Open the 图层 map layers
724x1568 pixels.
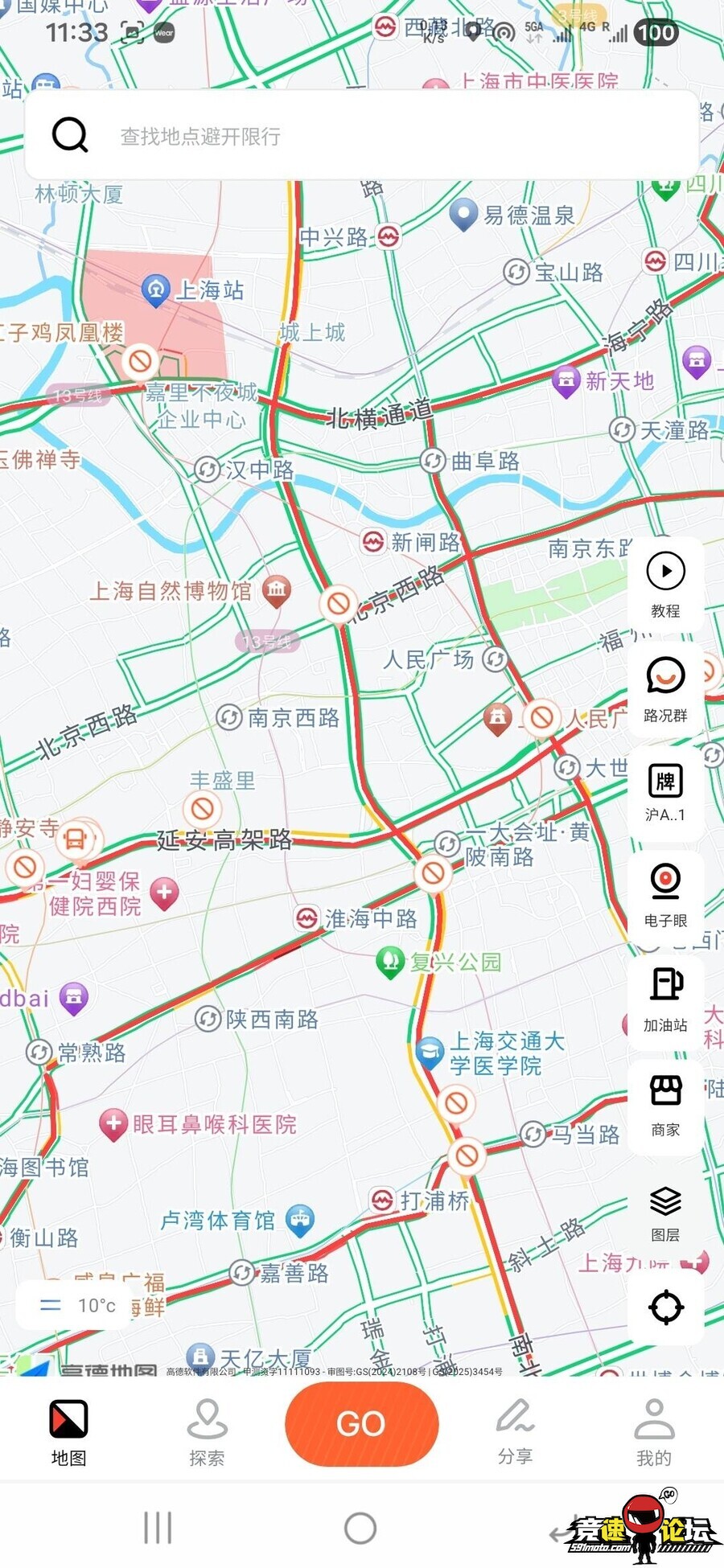tap(665, 1211)
